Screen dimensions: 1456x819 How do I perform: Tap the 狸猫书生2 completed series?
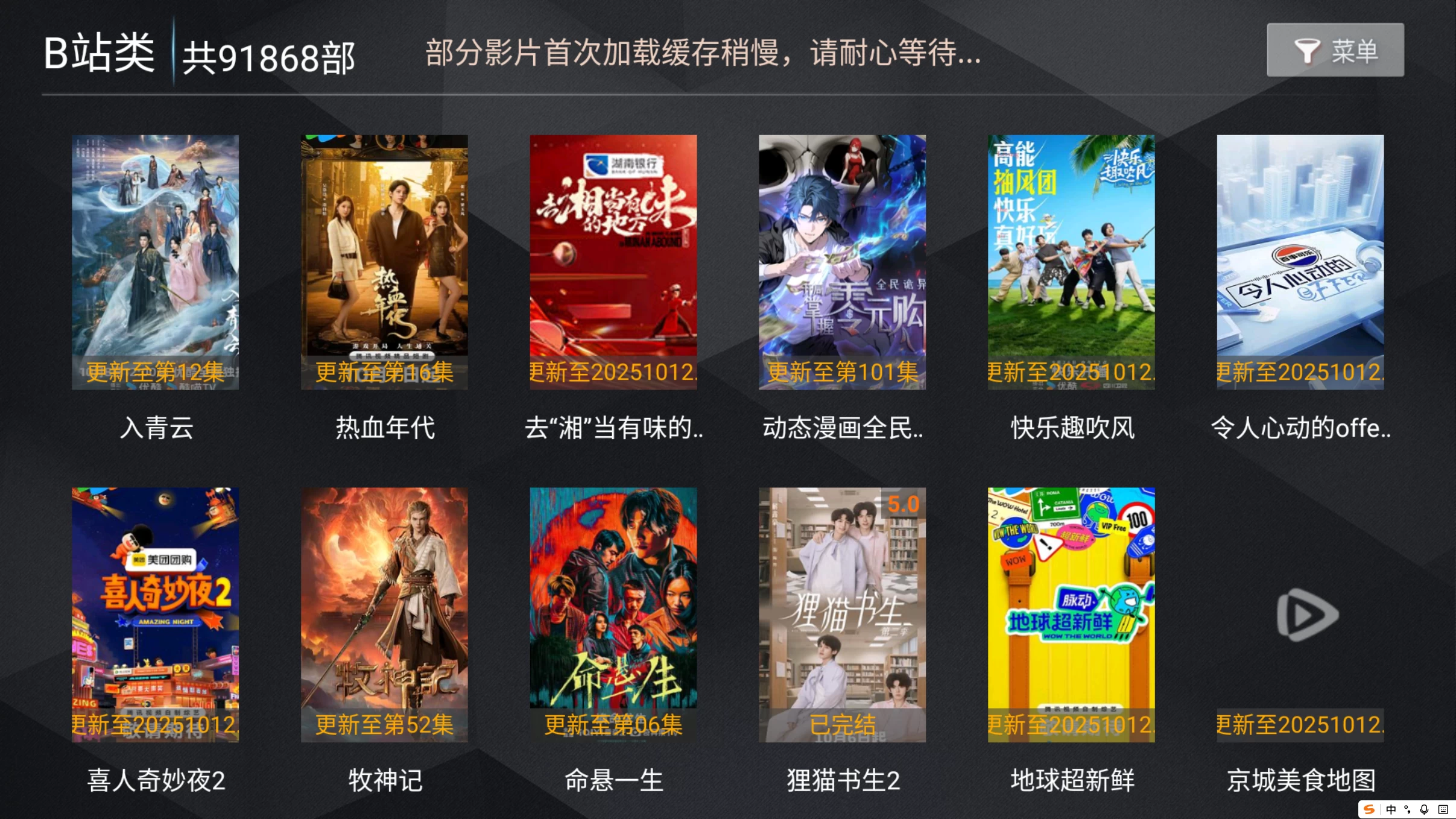tap(842, 614)
